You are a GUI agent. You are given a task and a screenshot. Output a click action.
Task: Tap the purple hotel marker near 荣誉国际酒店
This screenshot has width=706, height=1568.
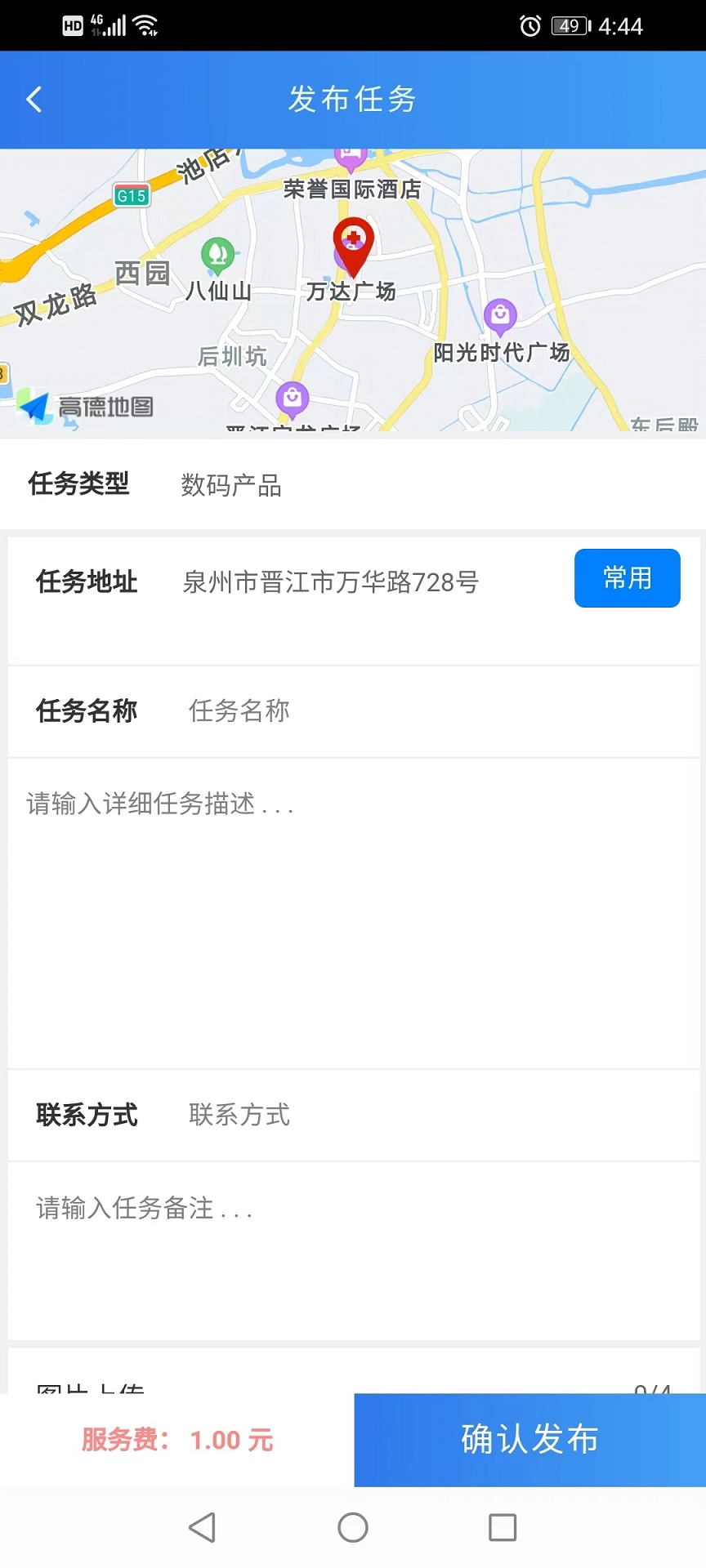click(x=351, y=155)
